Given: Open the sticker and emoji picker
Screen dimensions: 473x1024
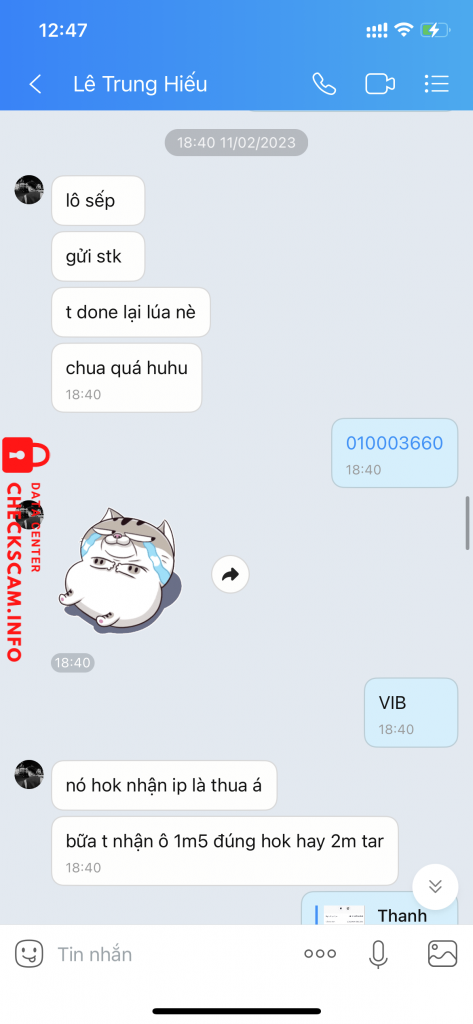Looking at the screenshot, I should (x=29, y=953).
